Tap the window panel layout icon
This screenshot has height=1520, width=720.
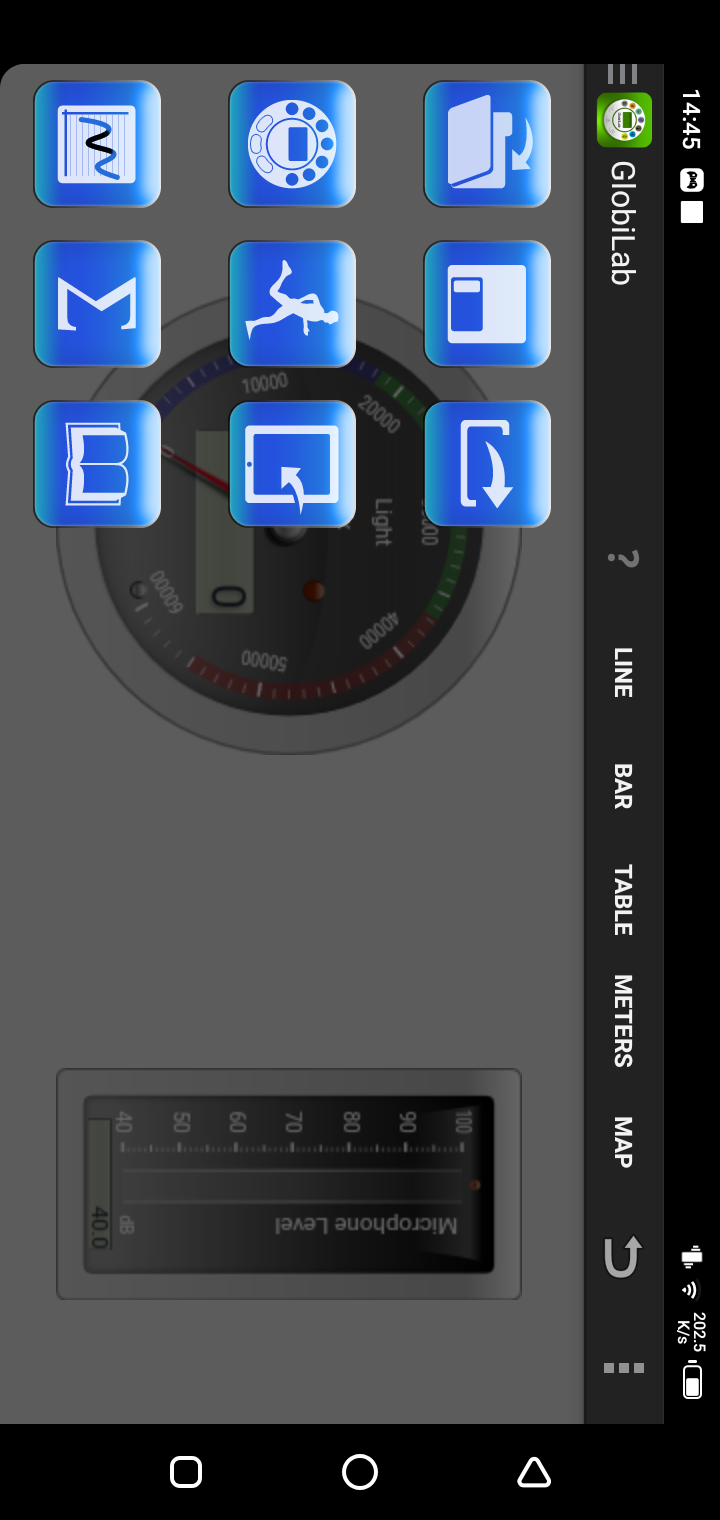pos(487,304)
